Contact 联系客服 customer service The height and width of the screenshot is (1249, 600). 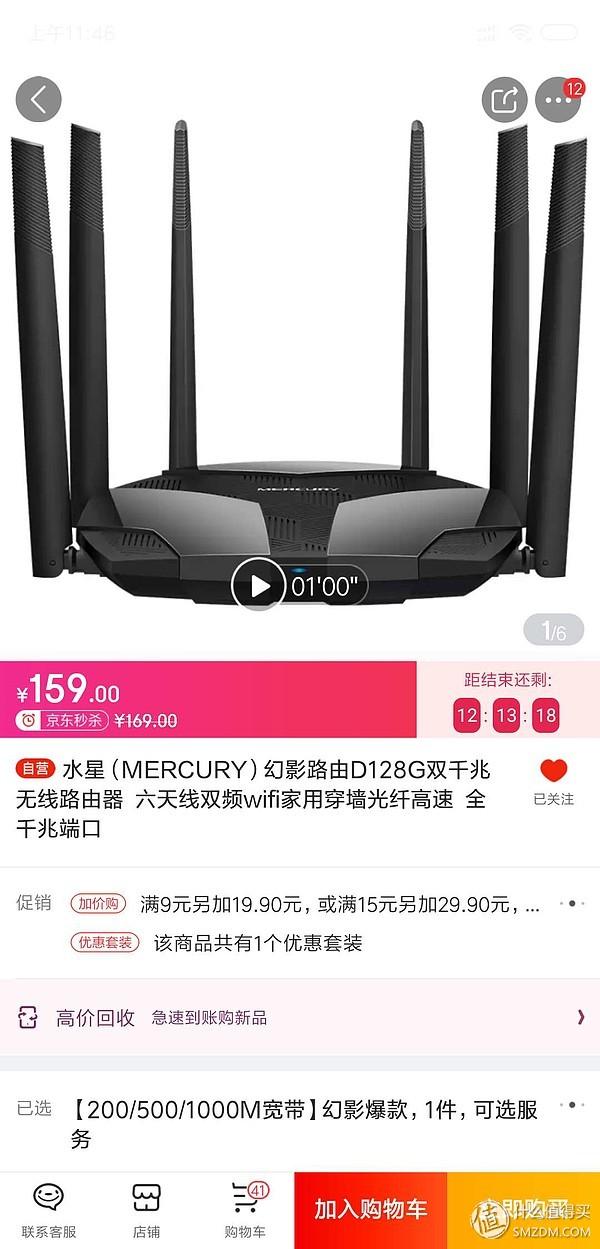coord(49,1210)
